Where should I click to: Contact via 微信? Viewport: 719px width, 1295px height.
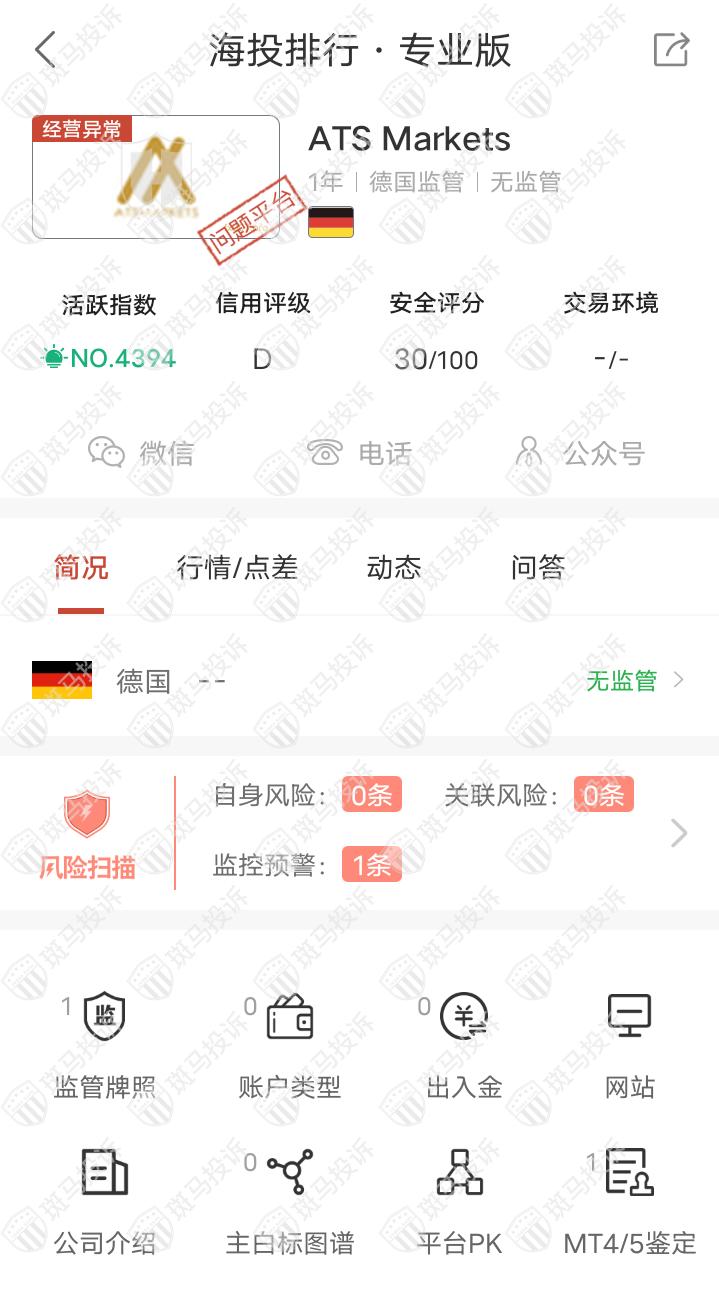point(141,453)
